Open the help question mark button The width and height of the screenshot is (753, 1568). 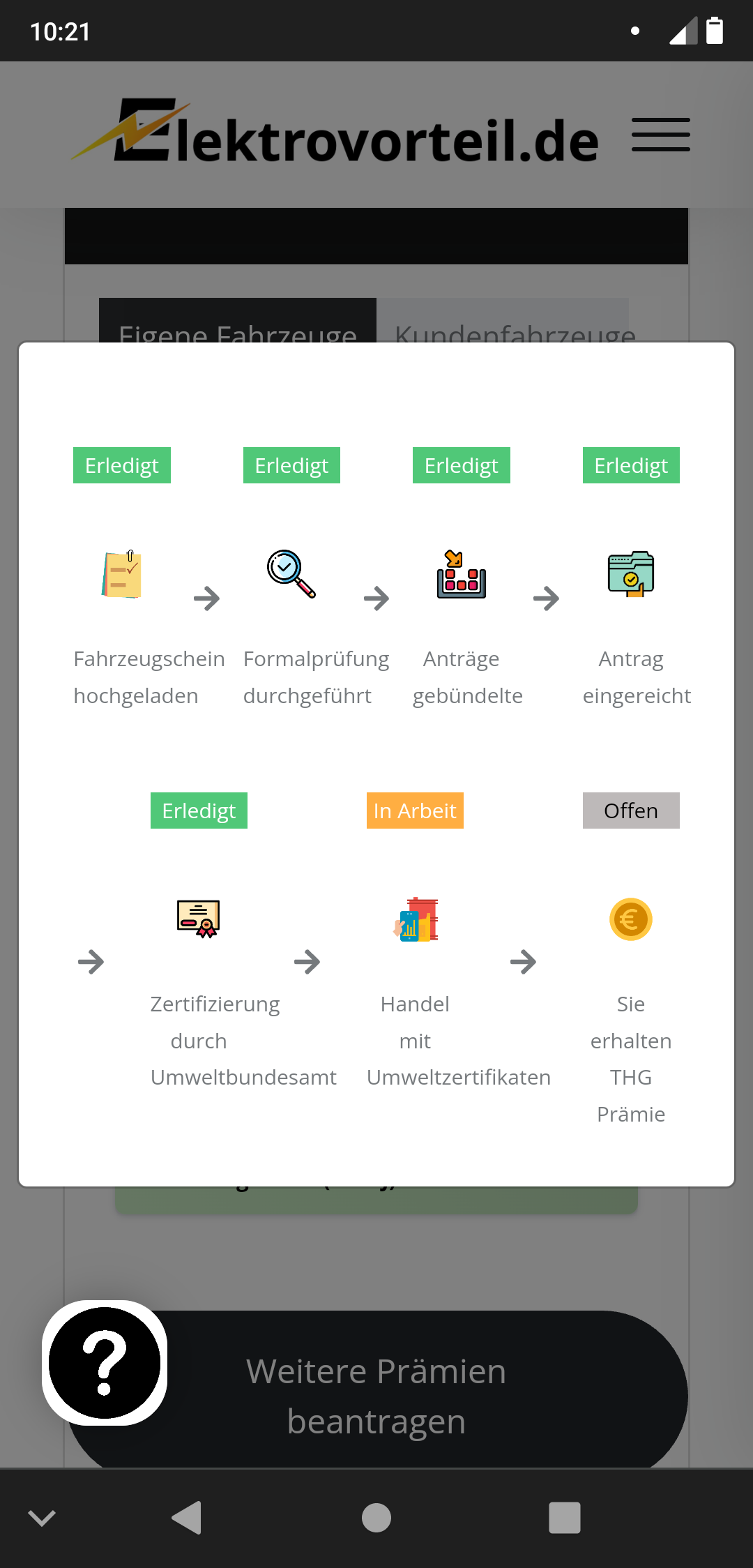pyautogui.click(x=105, y=1362)
